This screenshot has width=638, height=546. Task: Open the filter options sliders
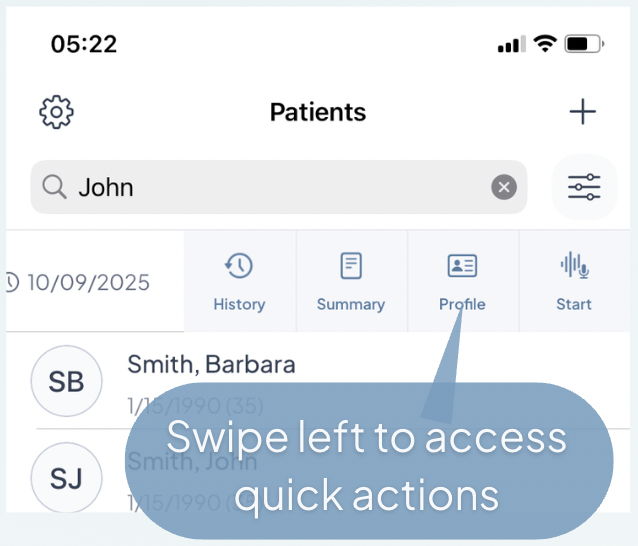pos(584,187)
